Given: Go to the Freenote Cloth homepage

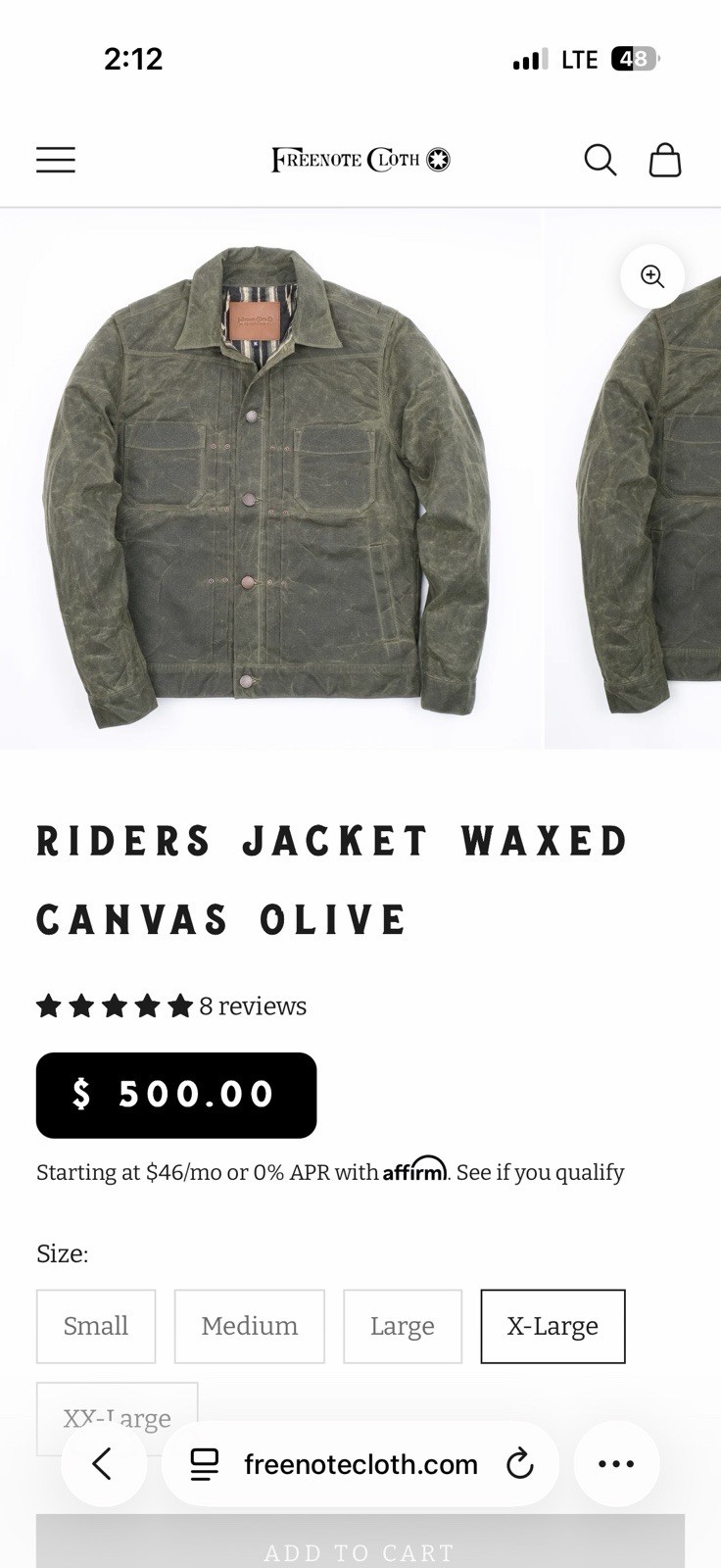Looking at the screenshot, I should (360, 160).
